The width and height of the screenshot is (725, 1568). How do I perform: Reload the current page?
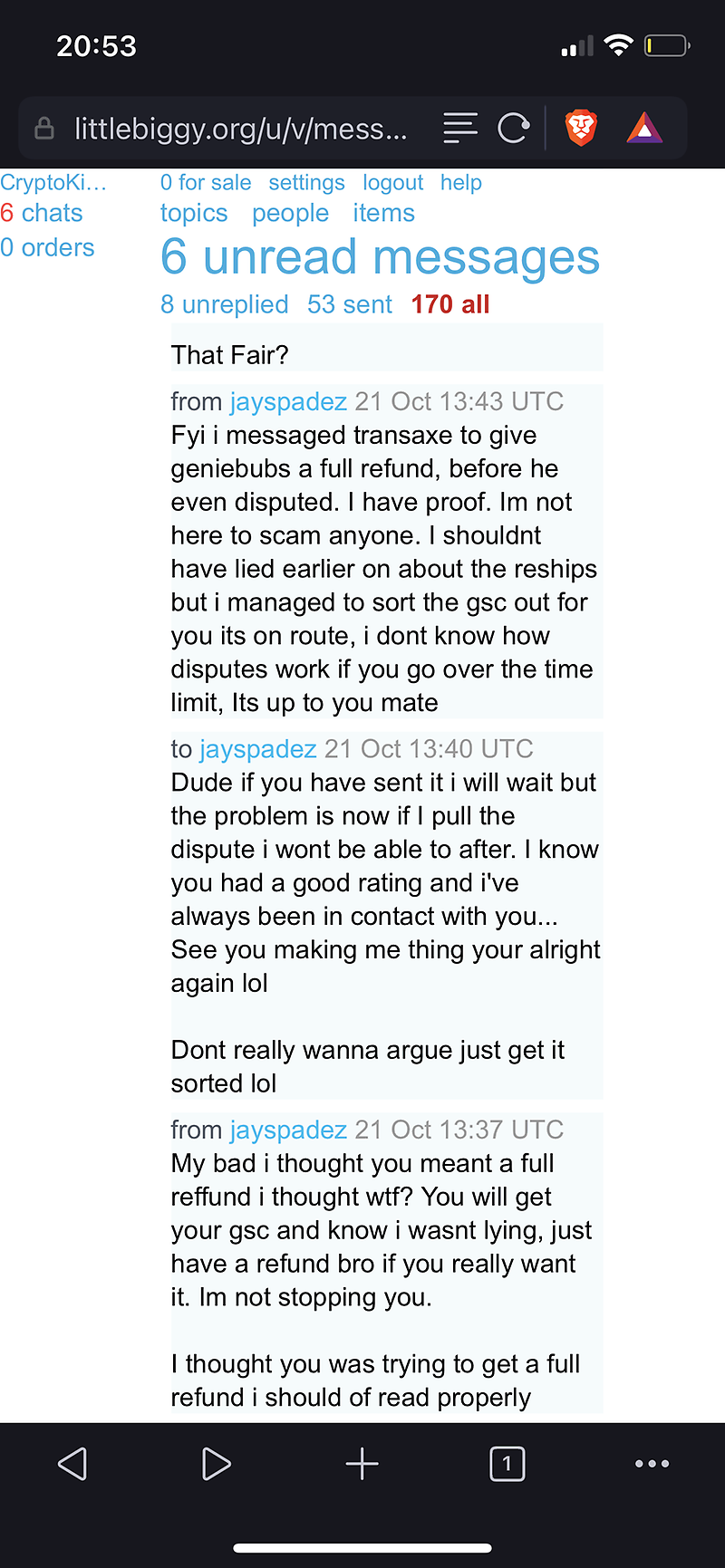[514, 129]
